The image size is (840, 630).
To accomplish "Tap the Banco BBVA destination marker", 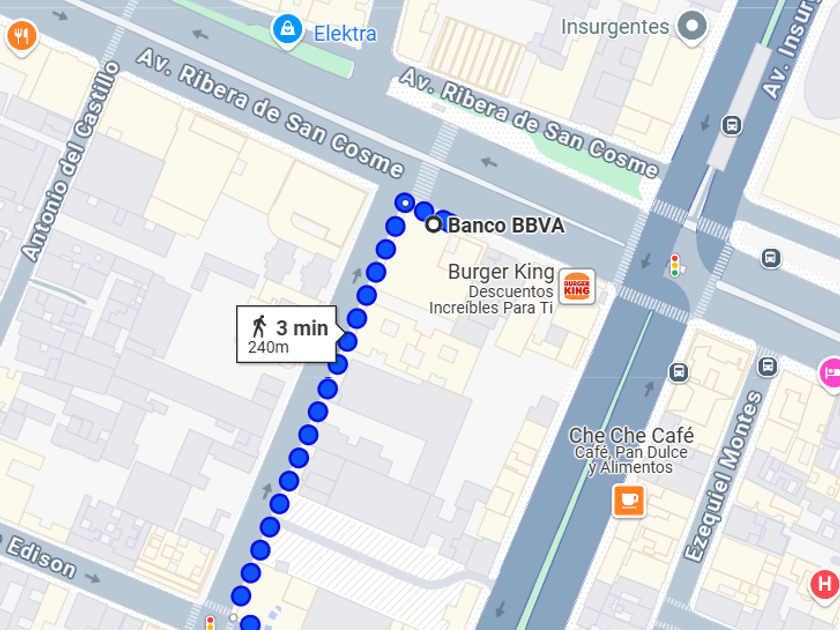I will coord(434,225).
